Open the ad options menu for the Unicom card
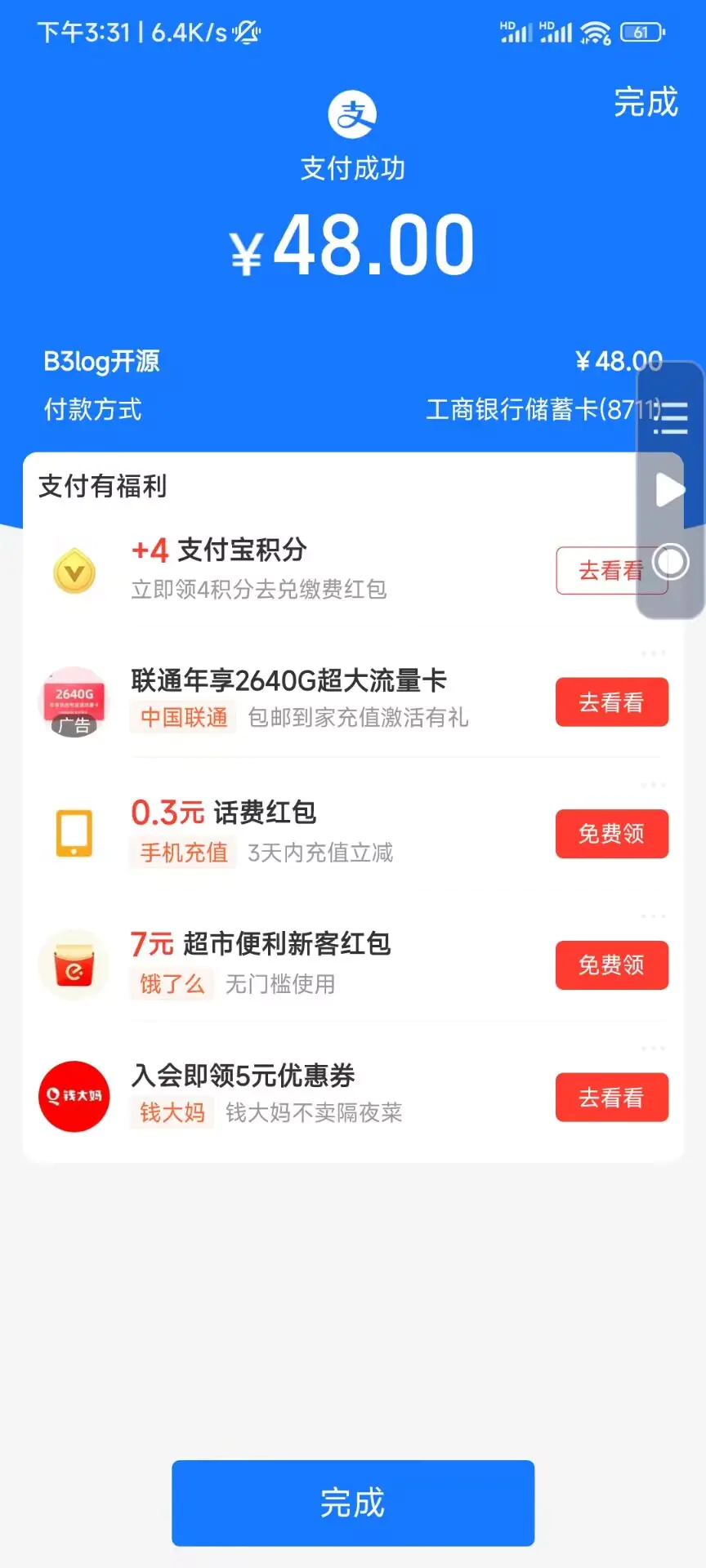Image resolution: width=706 pixels, height=1568 pixels. [x=652, y=653]
